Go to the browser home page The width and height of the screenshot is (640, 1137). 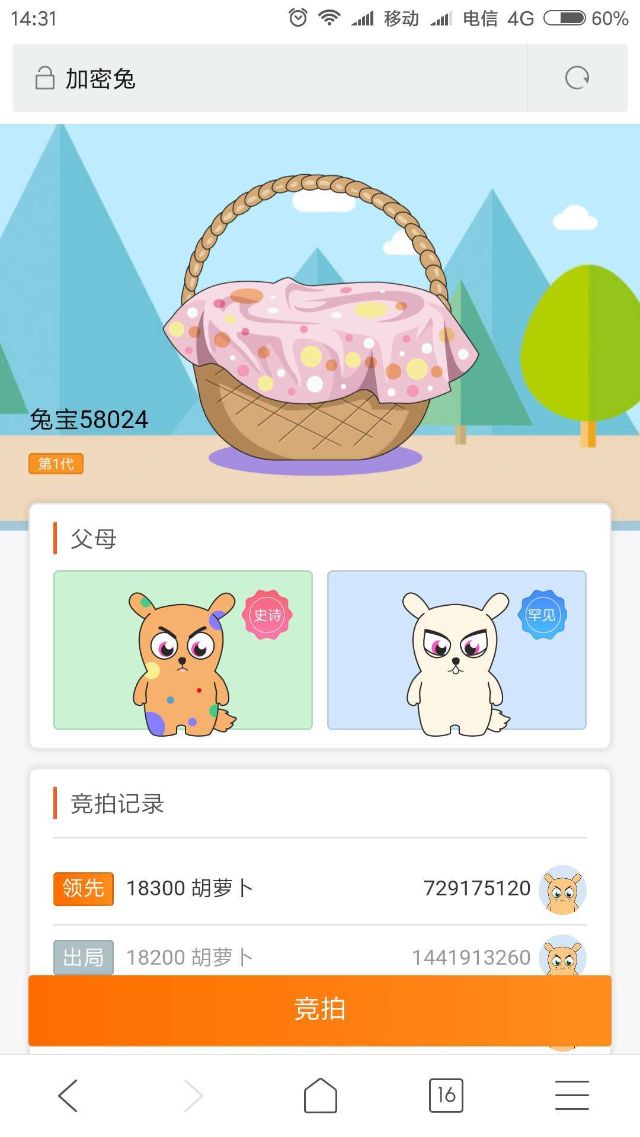320,1096
